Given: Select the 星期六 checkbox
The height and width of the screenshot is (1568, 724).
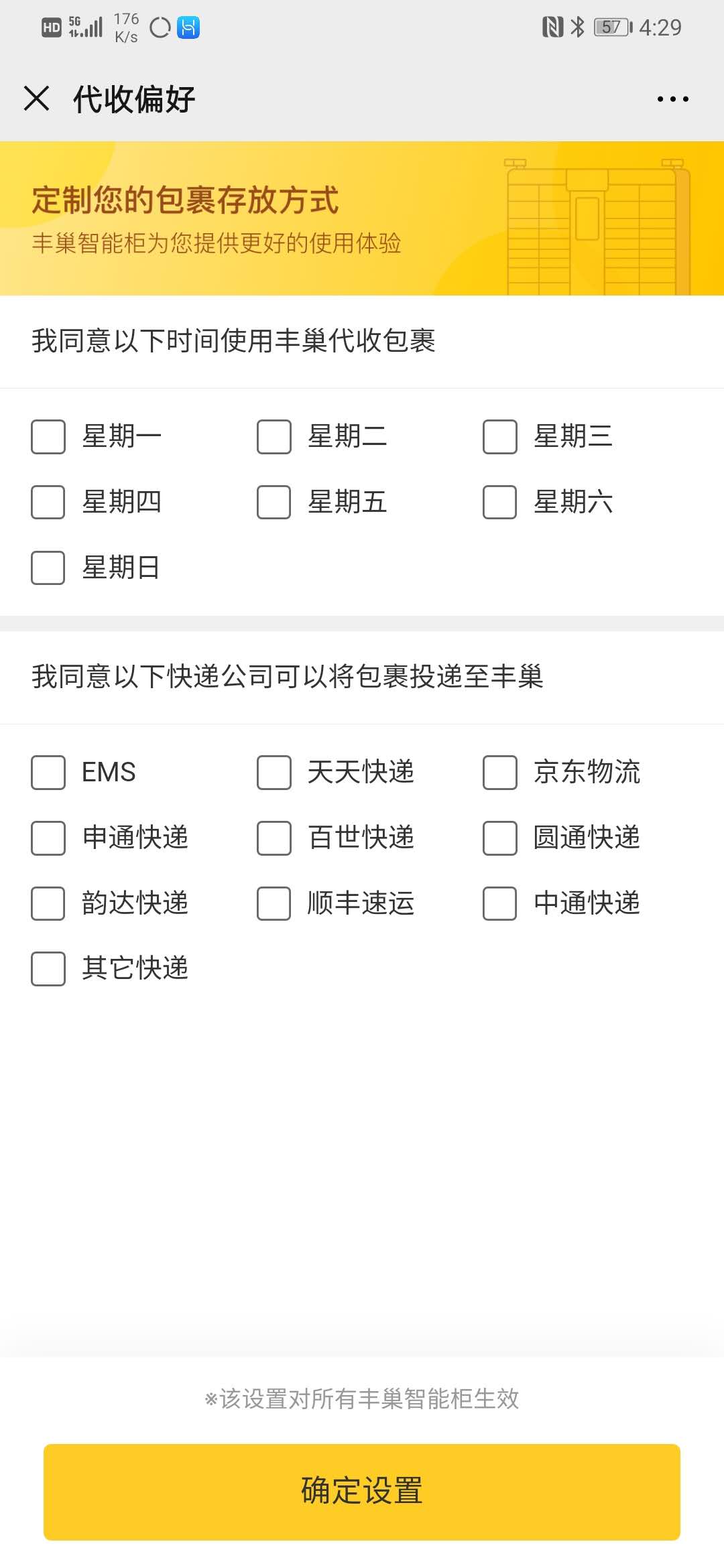Looking at the screenshot, I should point(500,503).
